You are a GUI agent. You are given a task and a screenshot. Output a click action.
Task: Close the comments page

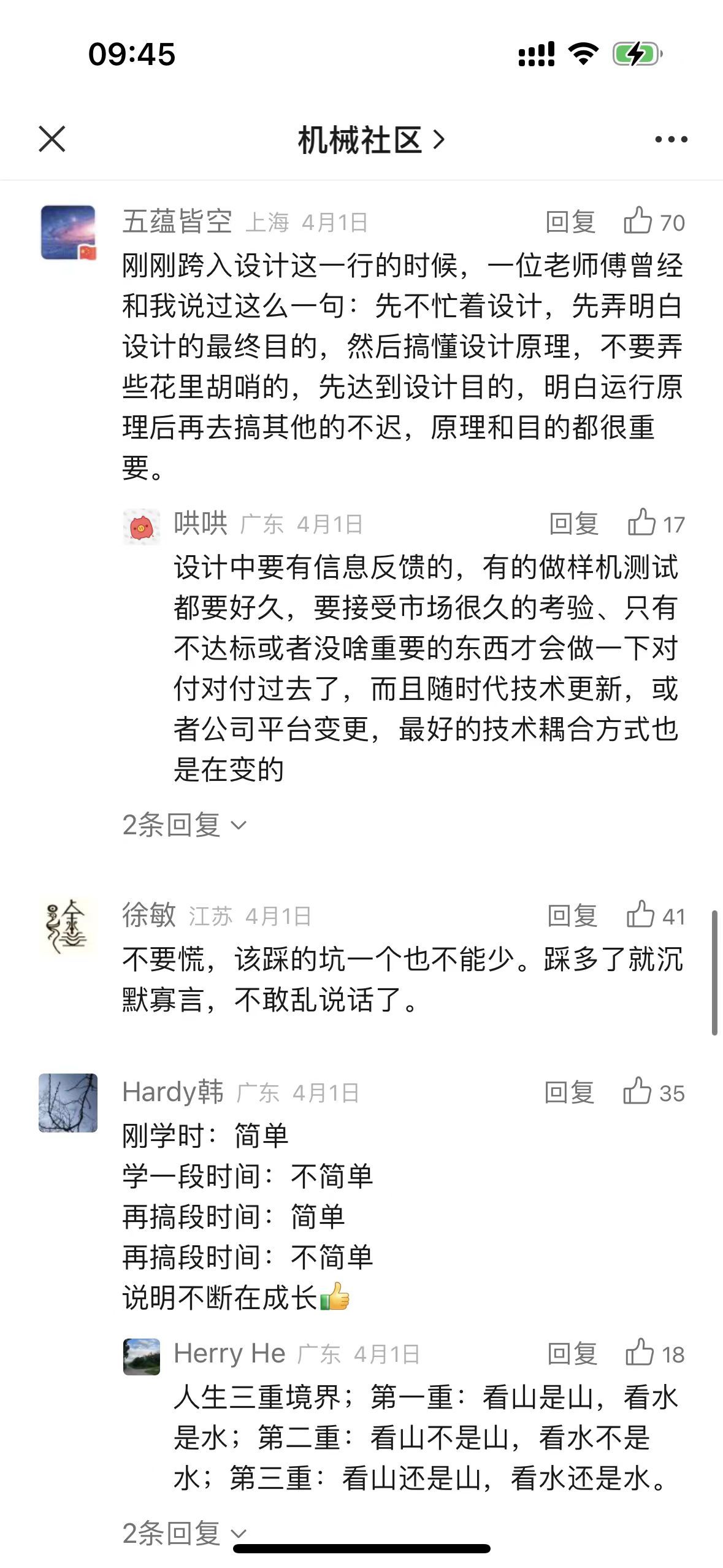click(52, 139)
